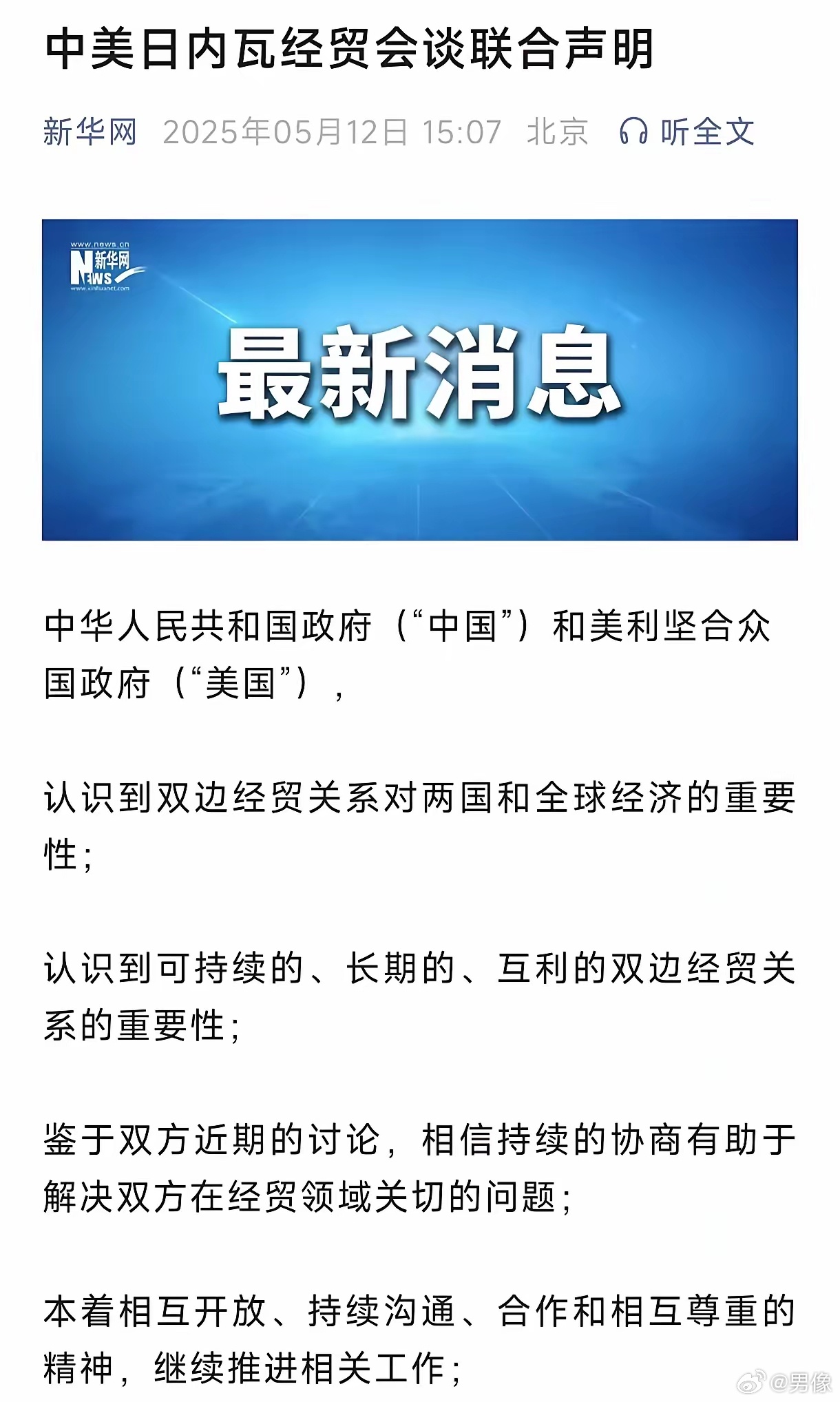The height and width of the screenshot is (1402, 840).
Task: Open the 最新消息 banner image
Action: point(419,379)
